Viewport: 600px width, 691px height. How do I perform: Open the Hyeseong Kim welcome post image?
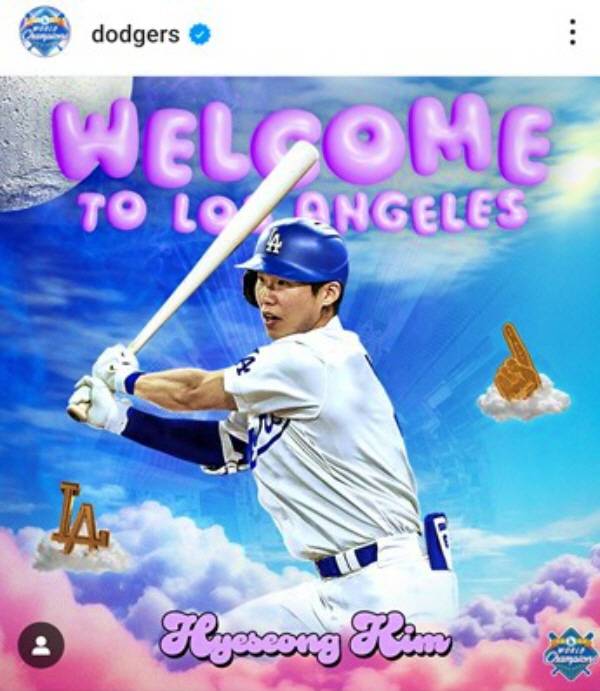point(300,380)
